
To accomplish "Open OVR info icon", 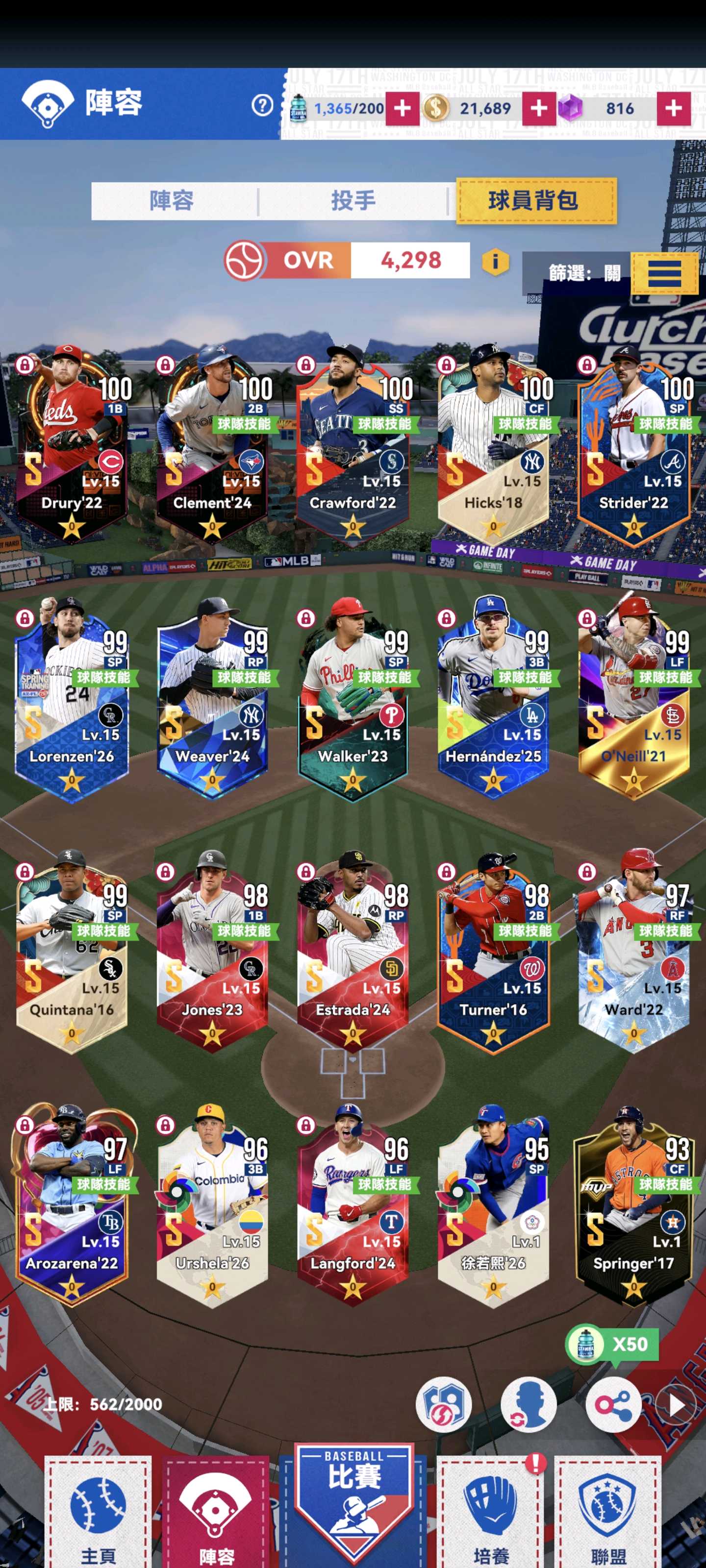I will pos(495,262).
